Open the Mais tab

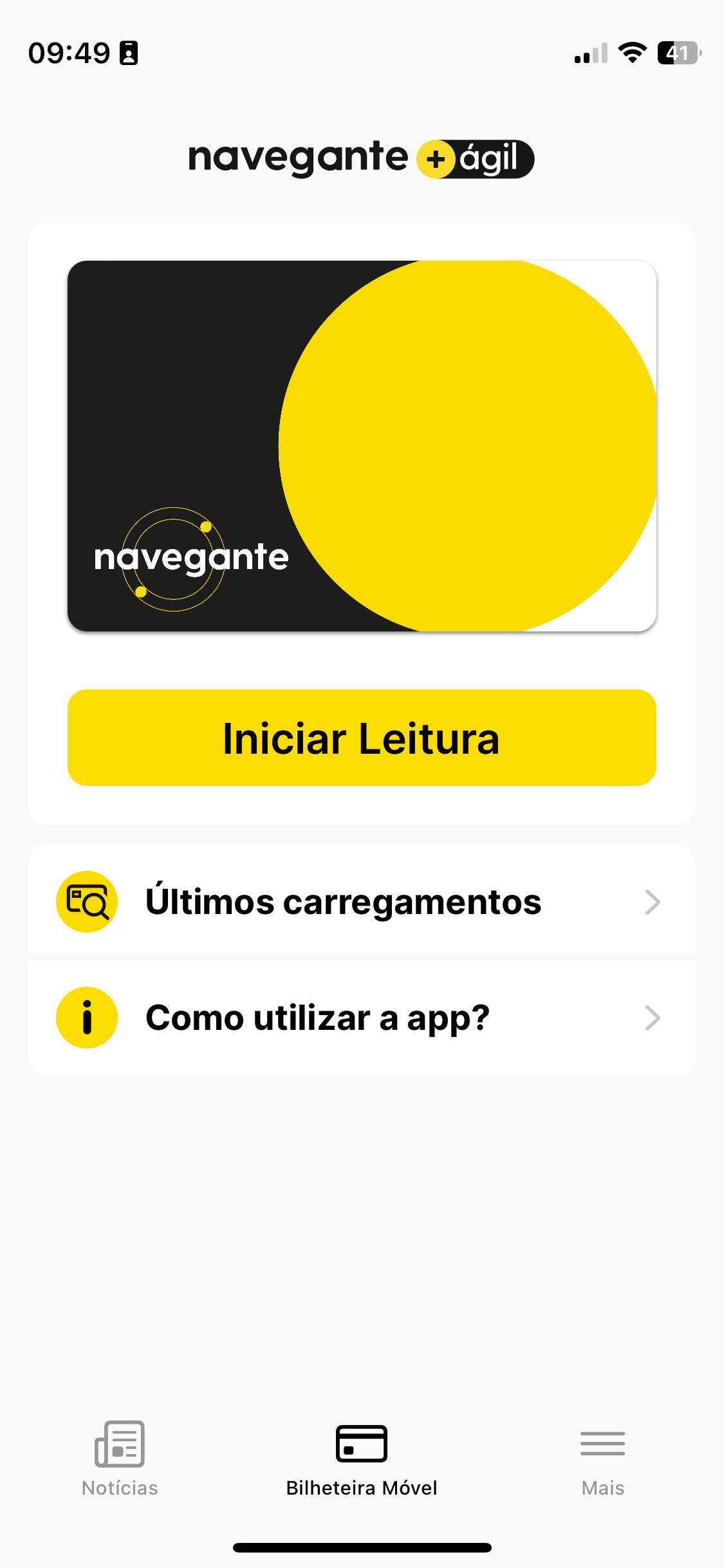coord(603,1459)
